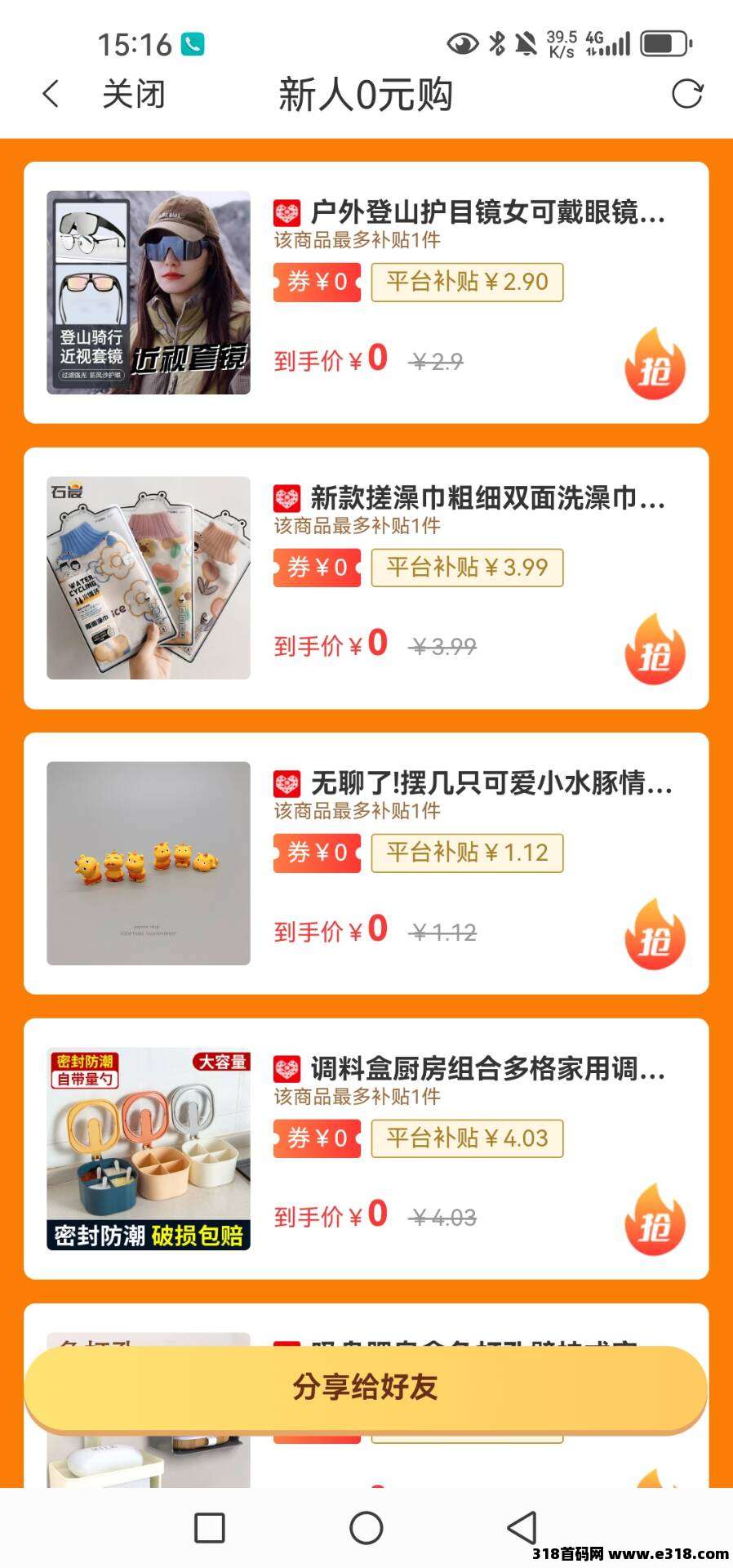733x1568 pixels.
Task: Refresh the 新人0元购 page
Action: [686, 94]
